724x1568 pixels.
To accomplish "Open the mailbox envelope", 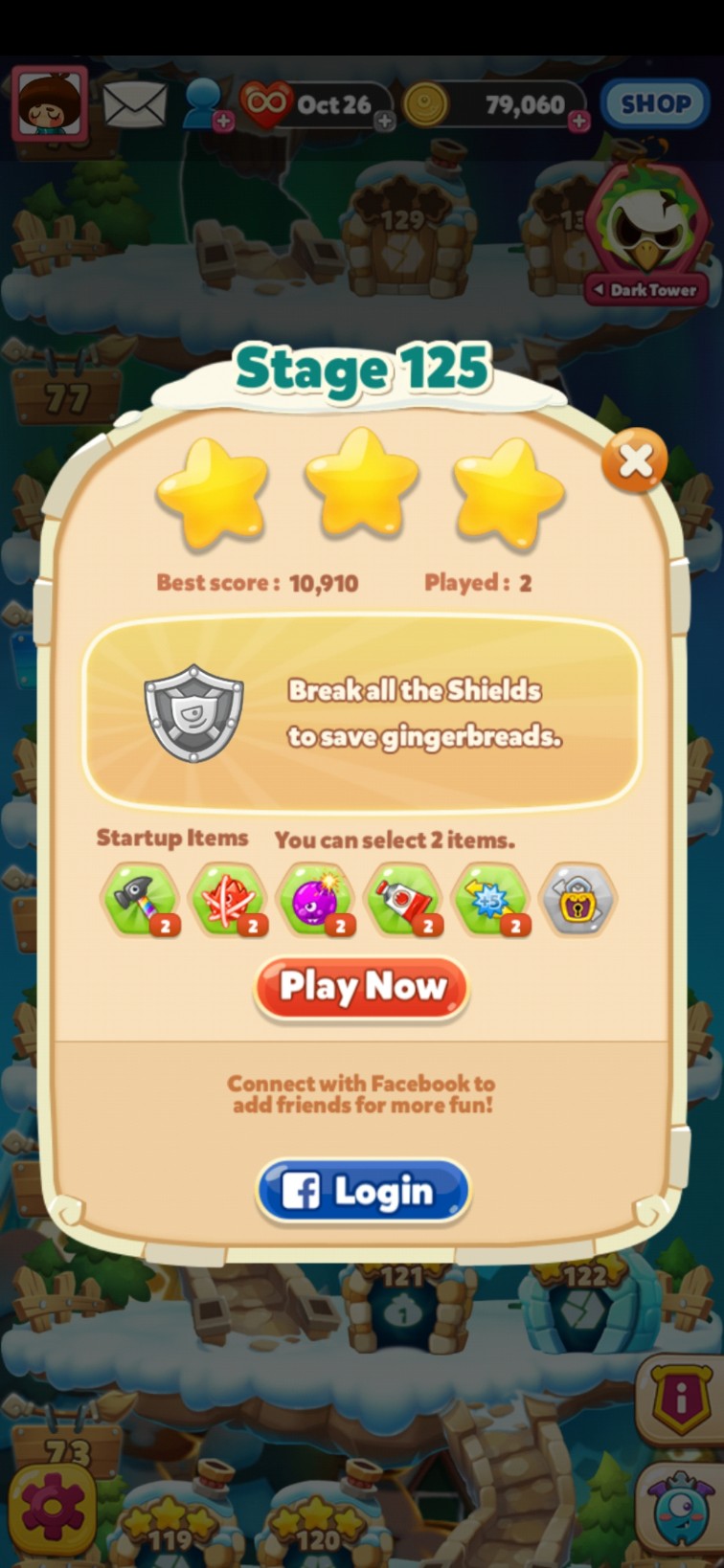I will pyautogui.click(x=134, y=103).
